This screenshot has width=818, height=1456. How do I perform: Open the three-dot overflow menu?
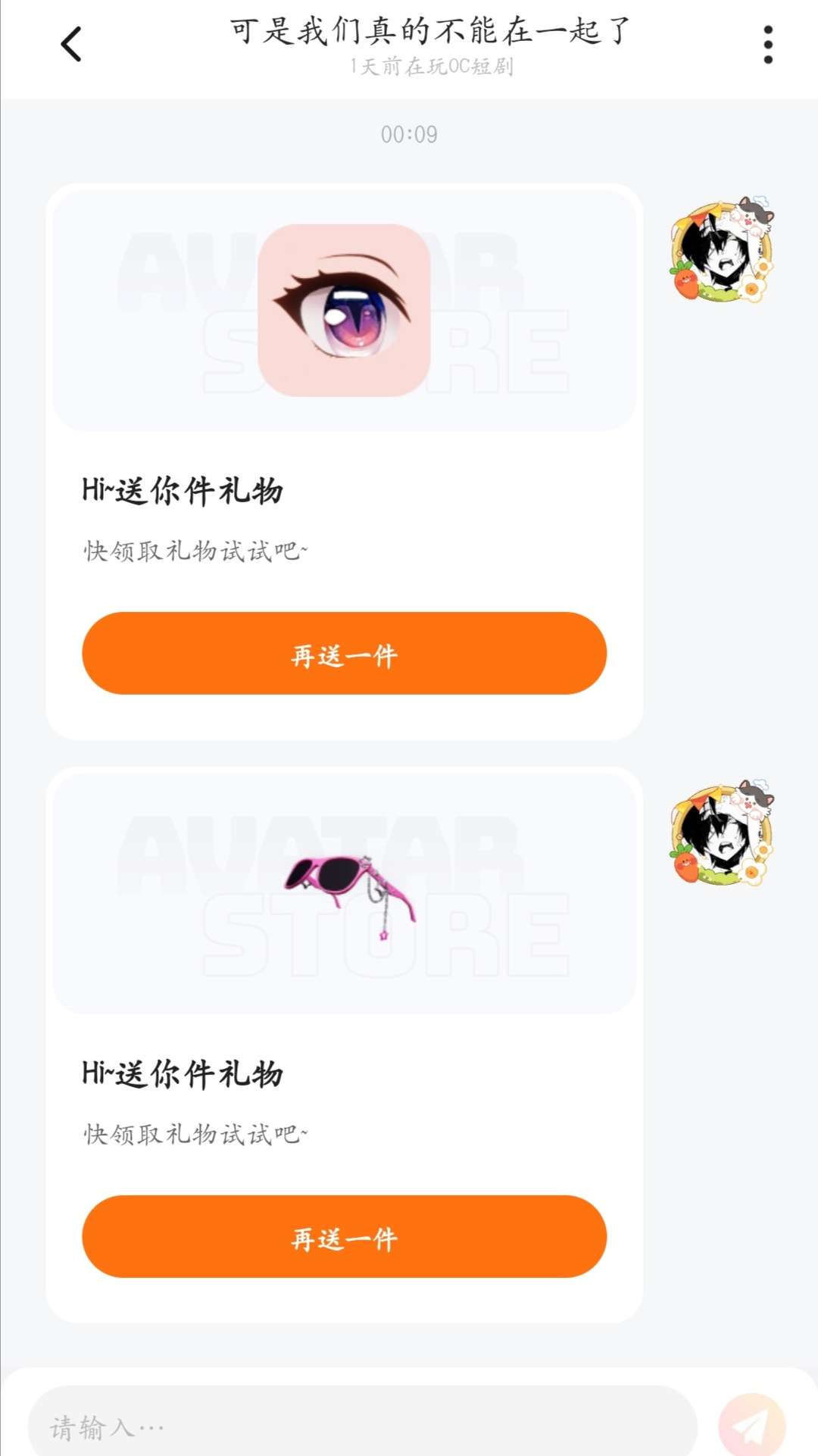(768, 45)
